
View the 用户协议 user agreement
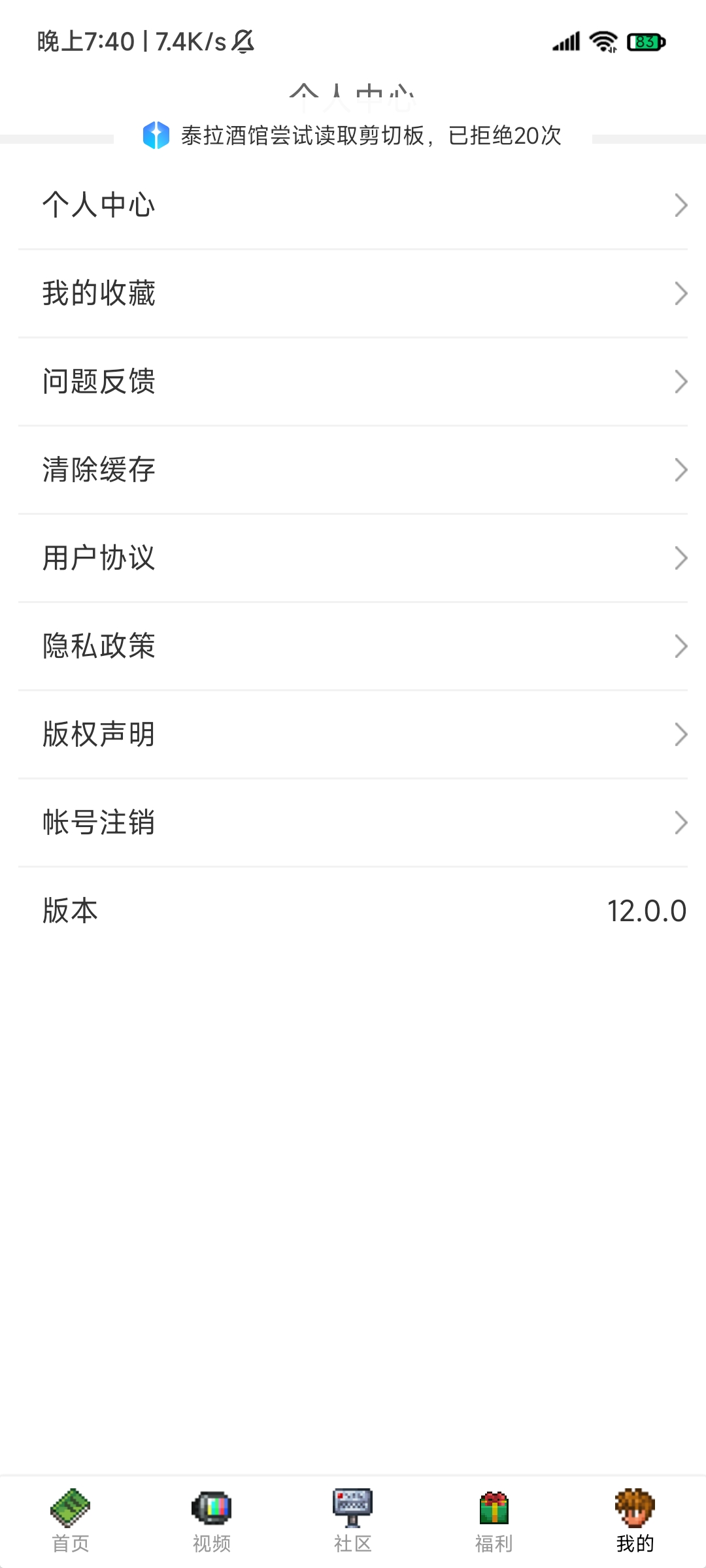pyautogui.click(x=353, y=558)
